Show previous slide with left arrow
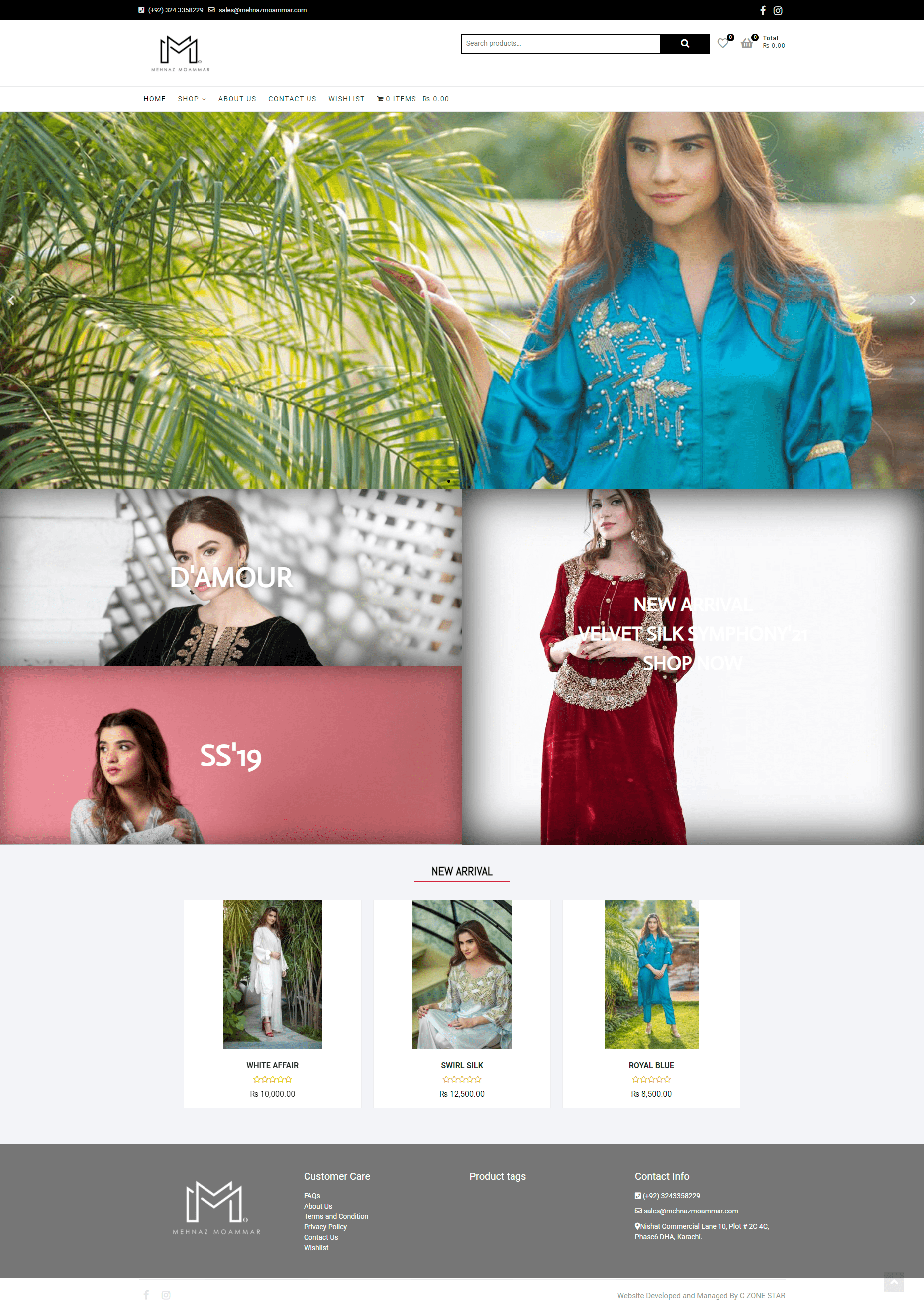Screen dimensions: 924x1312 click(11, 301)
